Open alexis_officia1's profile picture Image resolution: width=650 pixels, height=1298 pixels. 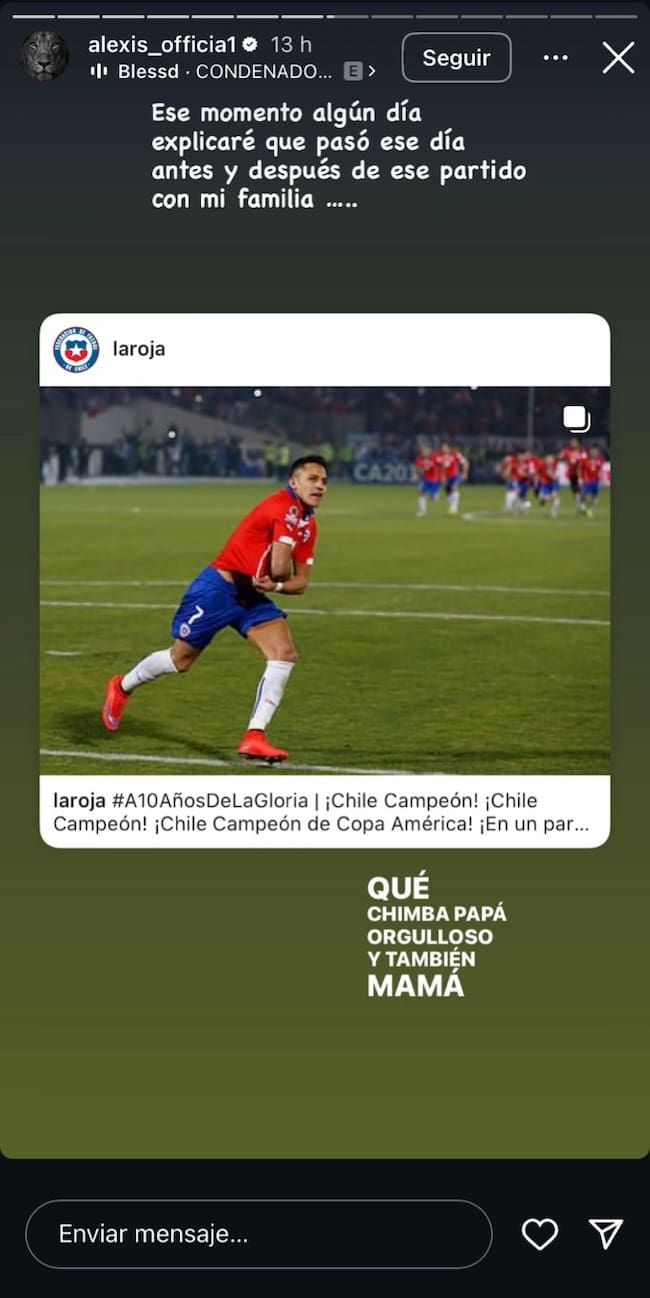pos(45,56)
